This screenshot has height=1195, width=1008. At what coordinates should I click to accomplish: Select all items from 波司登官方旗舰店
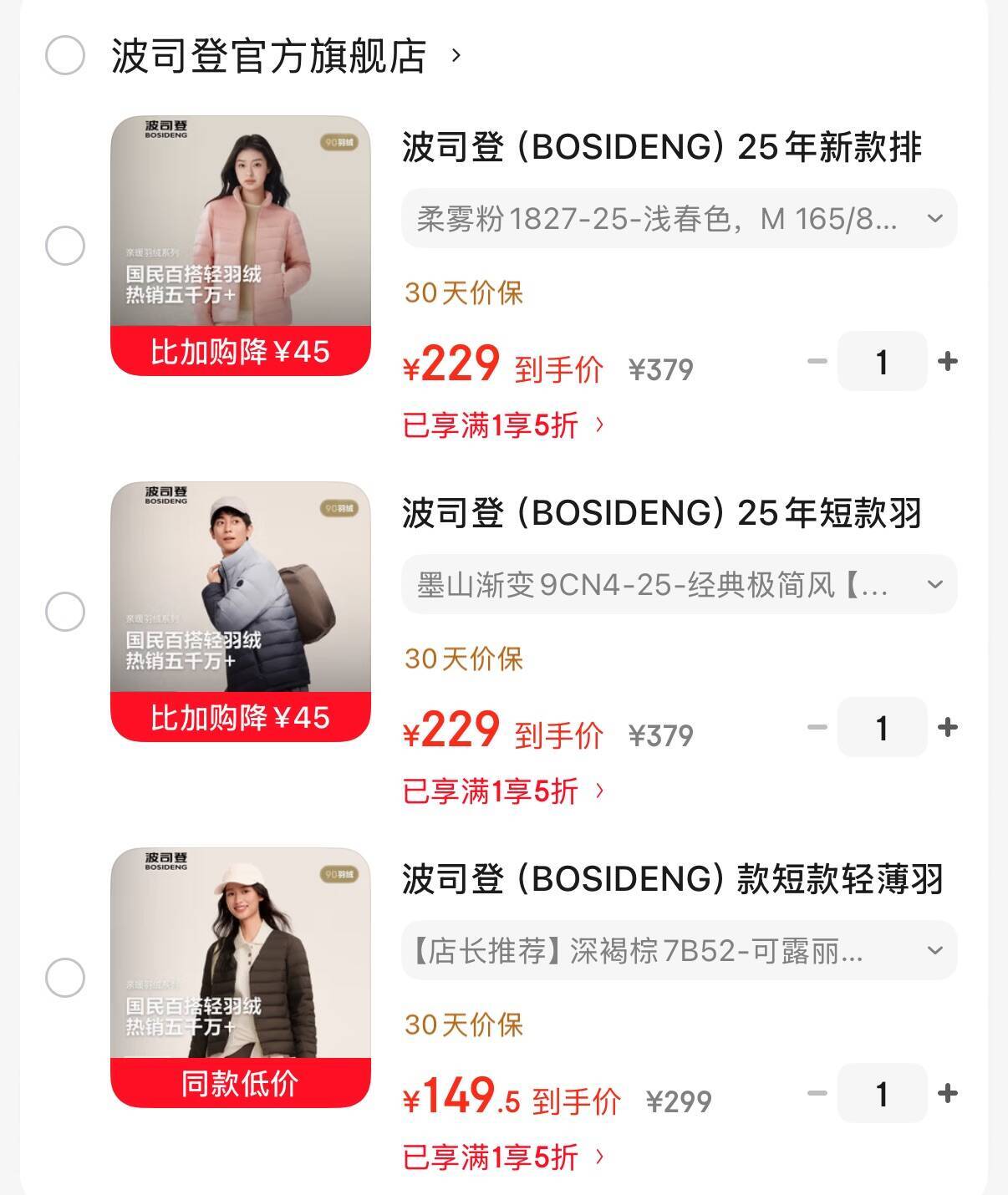click(x=64, y=56)
